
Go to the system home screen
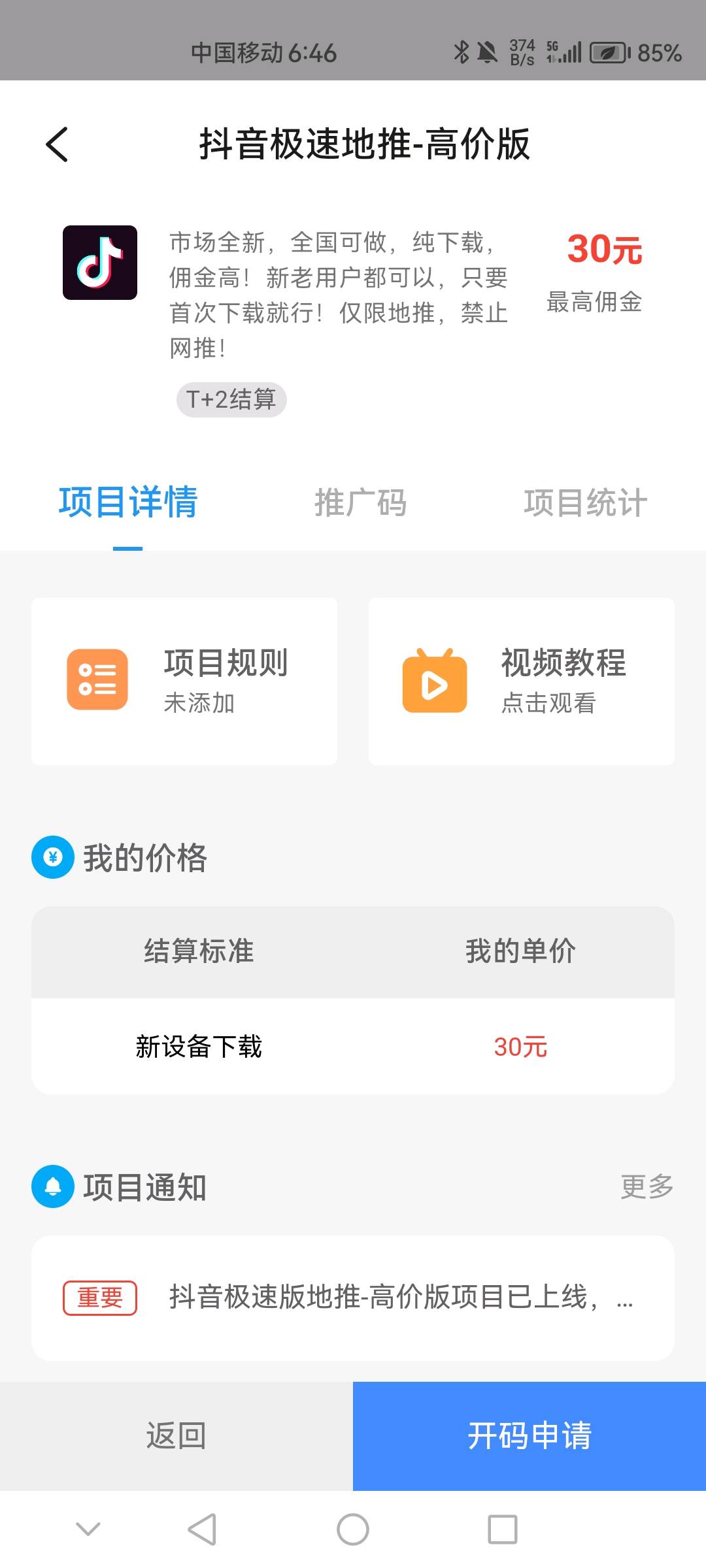point(353,1529)
